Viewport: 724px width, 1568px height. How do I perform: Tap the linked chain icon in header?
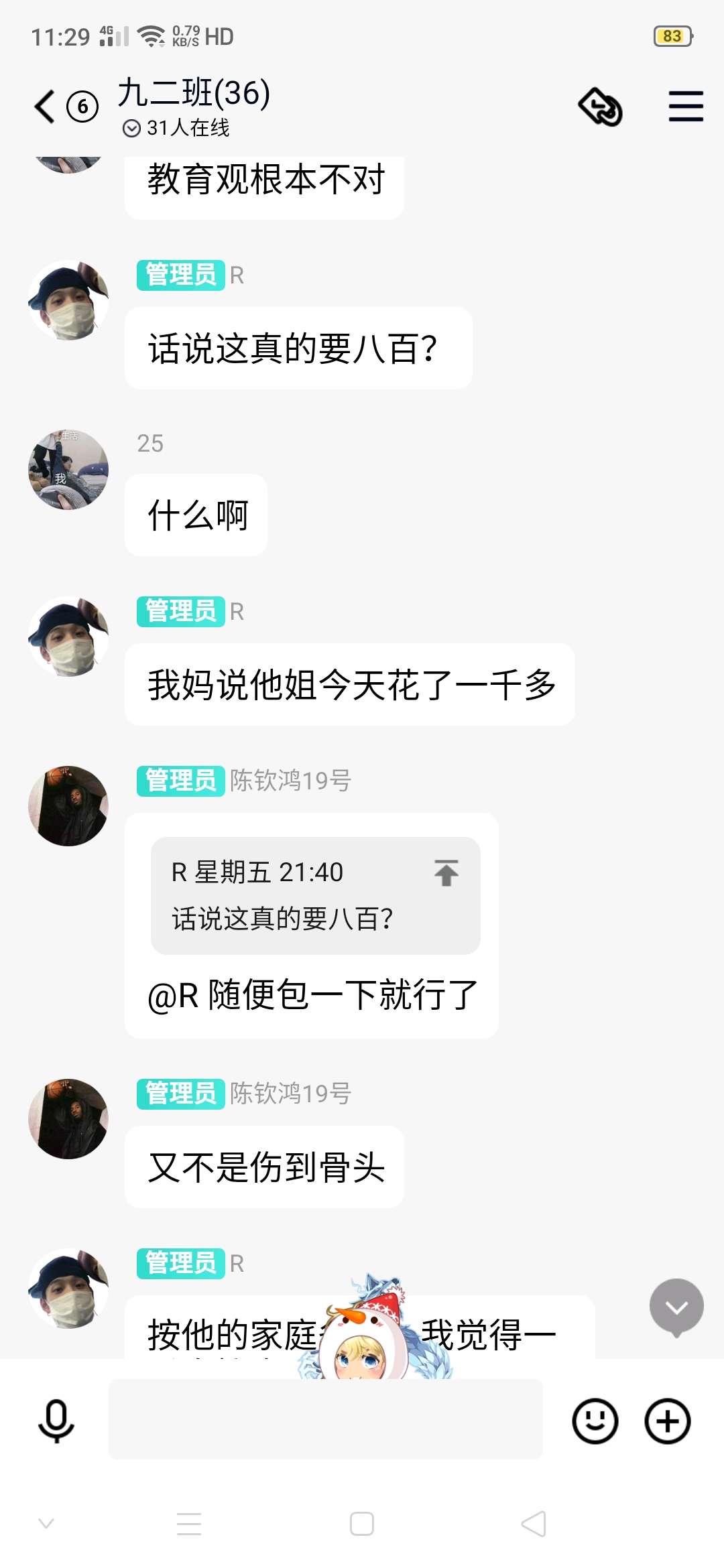pos(600,107)
